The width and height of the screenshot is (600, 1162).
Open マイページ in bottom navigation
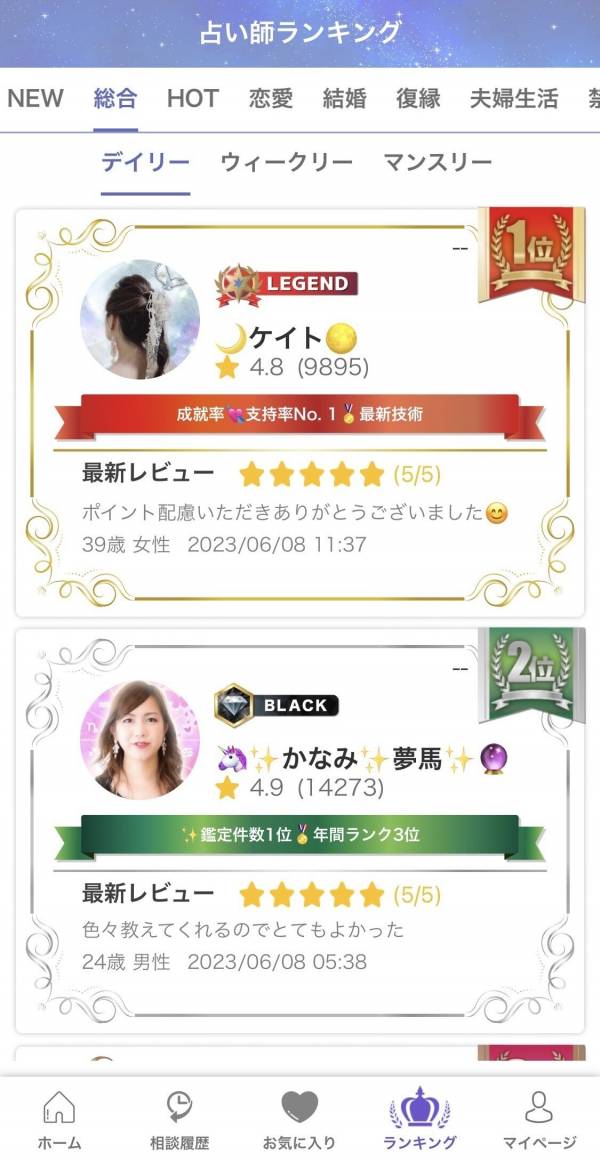539,1120
